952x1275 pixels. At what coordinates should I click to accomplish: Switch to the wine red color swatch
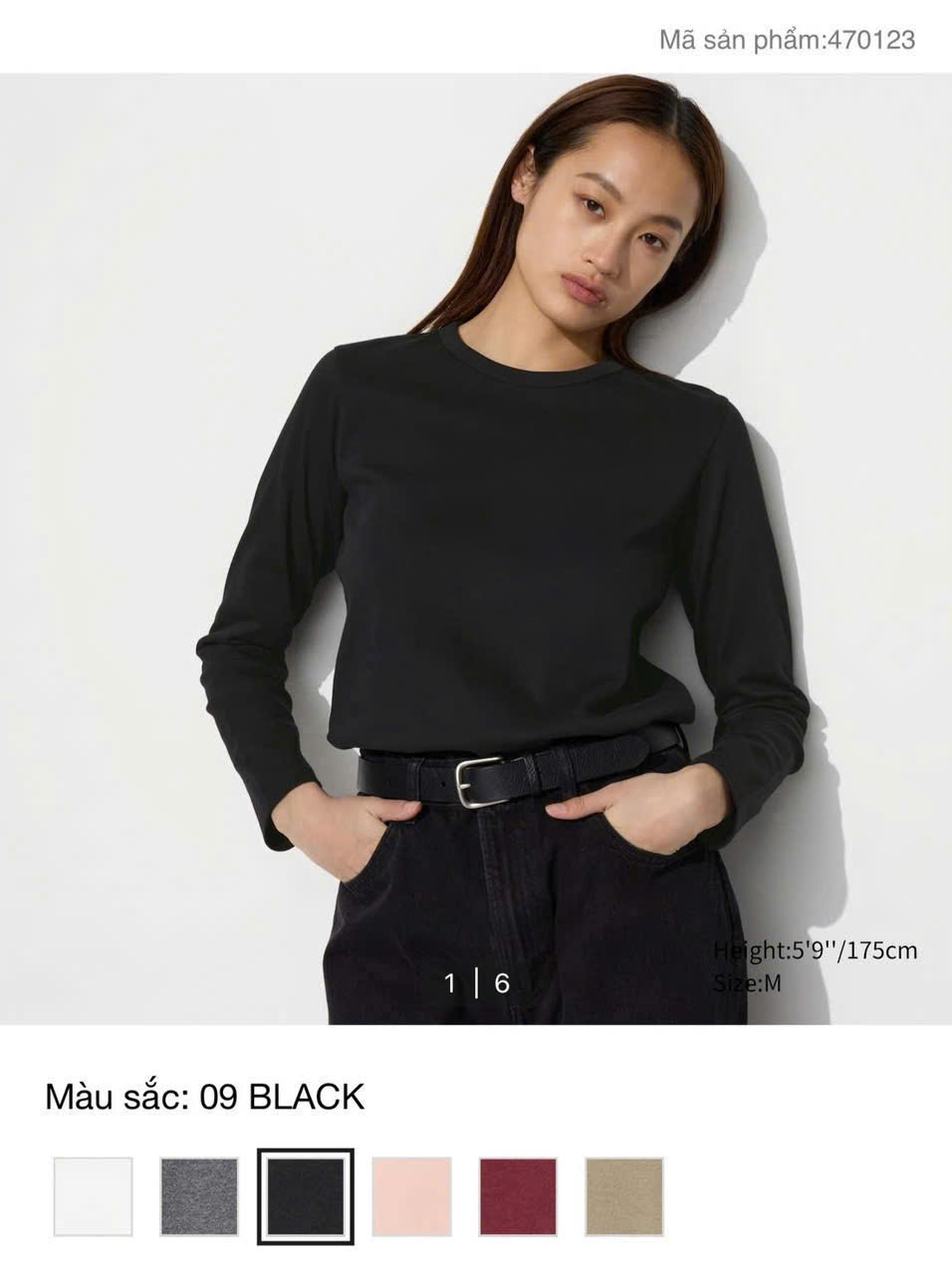pyautogui.click(x=518, y=1196)
